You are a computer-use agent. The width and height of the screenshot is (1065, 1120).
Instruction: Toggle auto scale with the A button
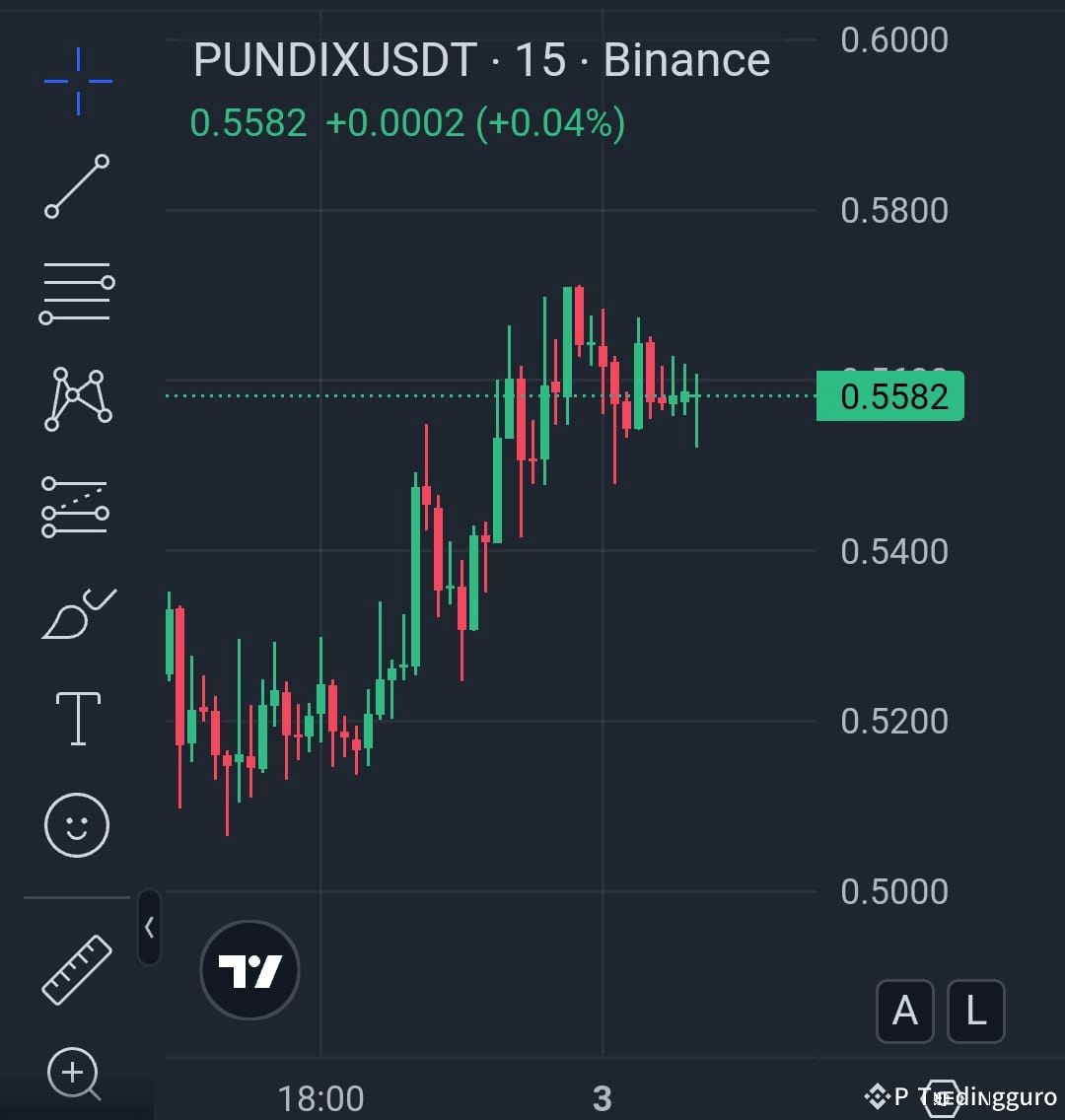pyautogui.click(x=905, y=1011)
